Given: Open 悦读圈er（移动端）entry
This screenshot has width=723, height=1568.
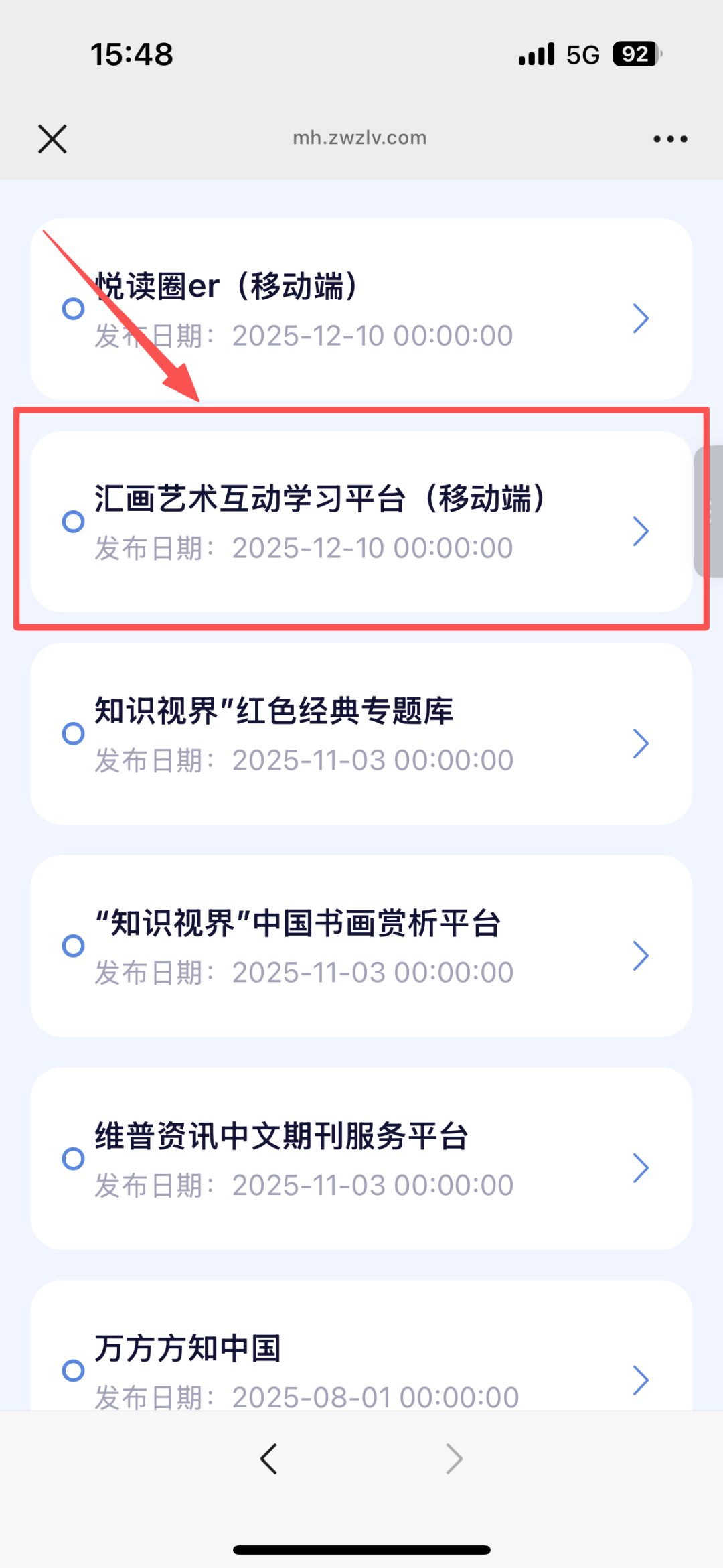Looking at the screenshot, I should (361, 309).
